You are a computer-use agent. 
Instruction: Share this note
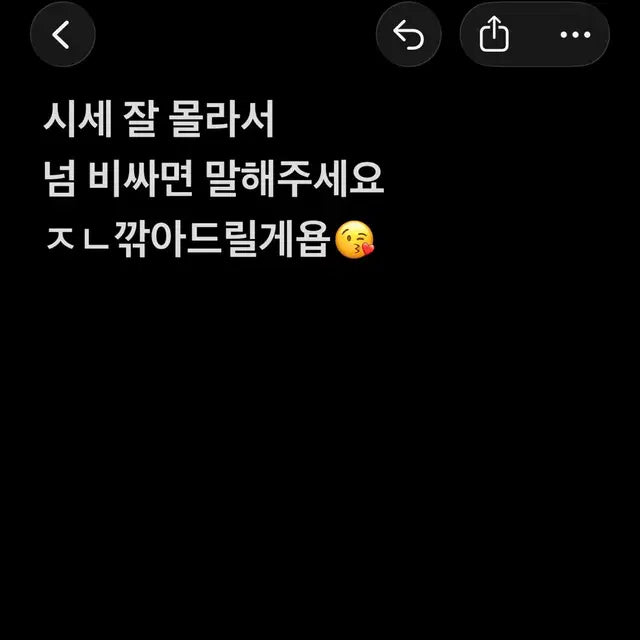[x=495, y=35]
